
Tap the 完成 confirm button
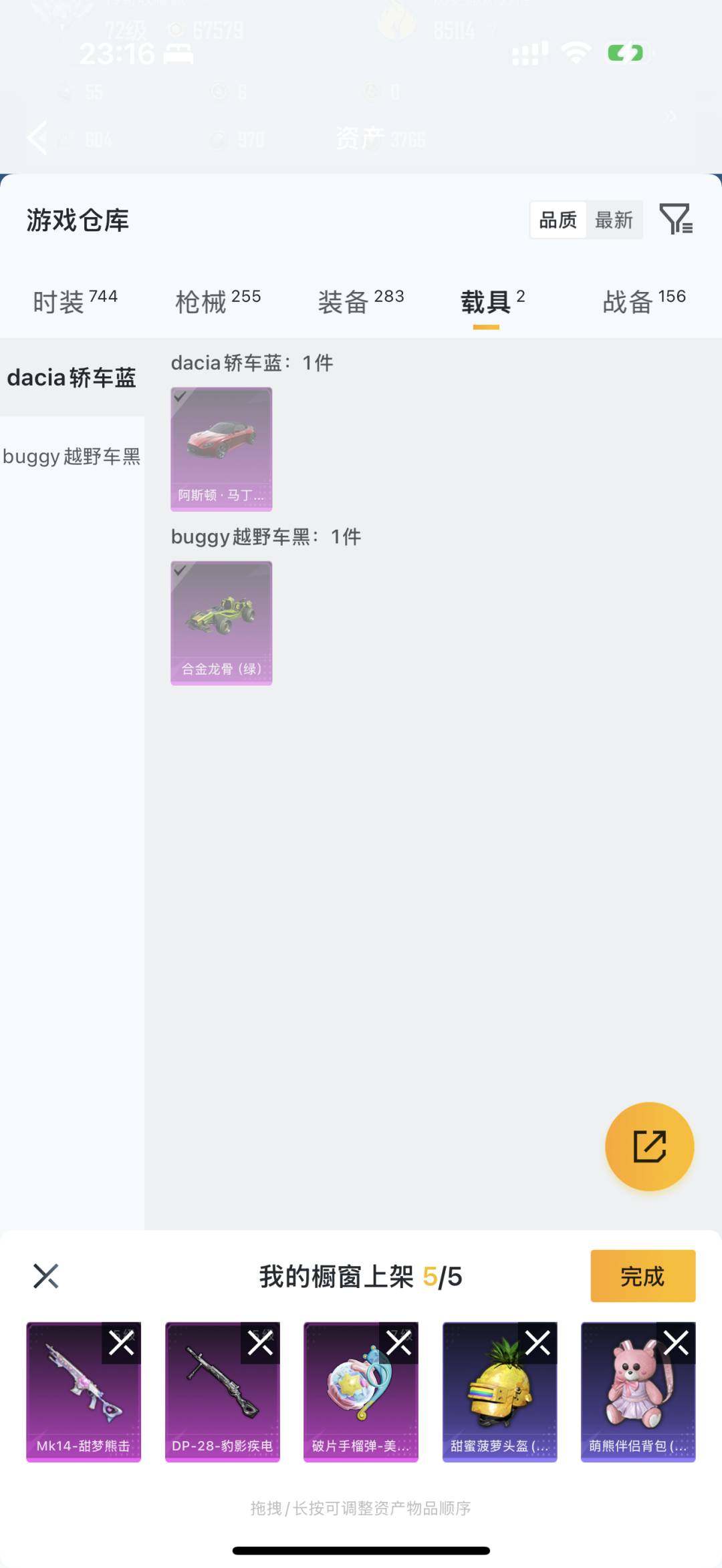[x=642, y=1277]
